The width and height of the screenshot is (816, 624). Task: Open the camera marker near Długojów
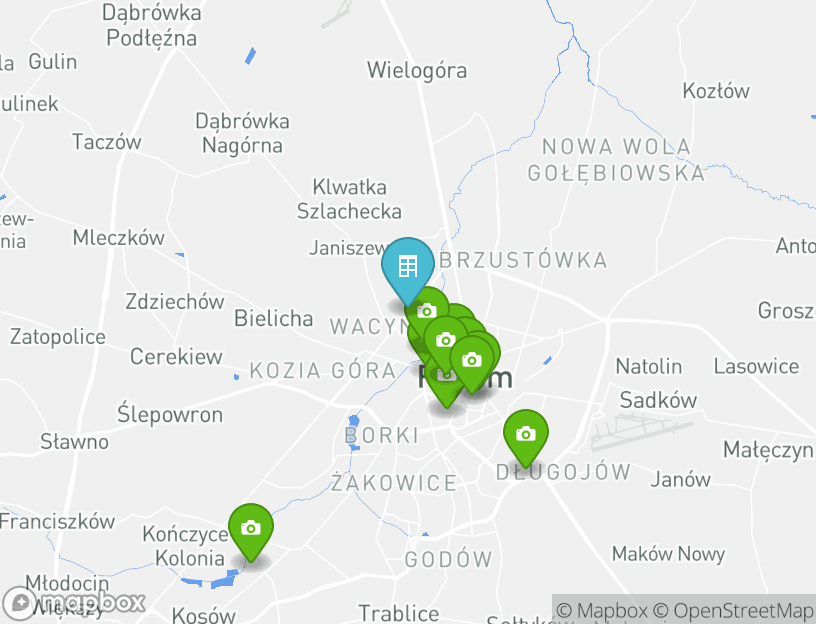click(525, 434)
